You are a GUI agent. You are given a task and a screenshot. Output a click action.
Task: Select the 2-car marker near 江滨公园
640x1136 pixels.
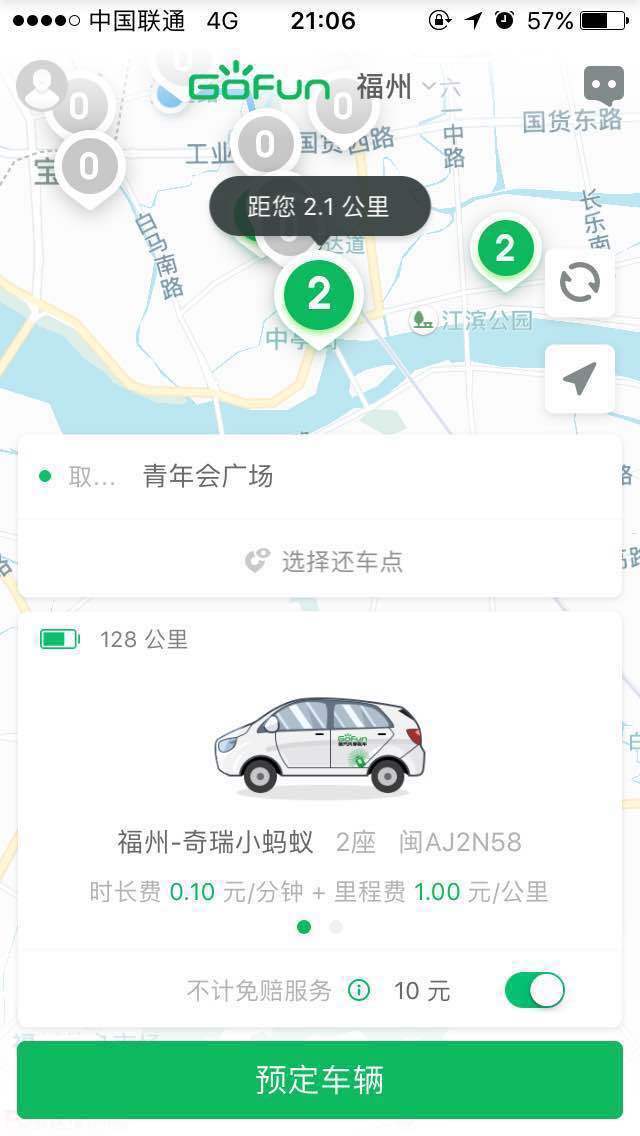[x=505, y=249]
